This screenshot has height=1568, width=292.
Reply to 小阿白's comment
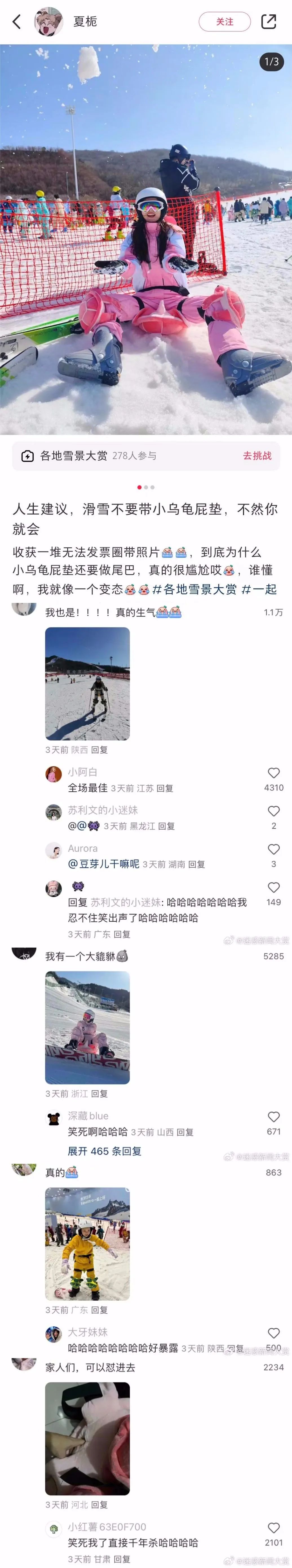point(165,788)
